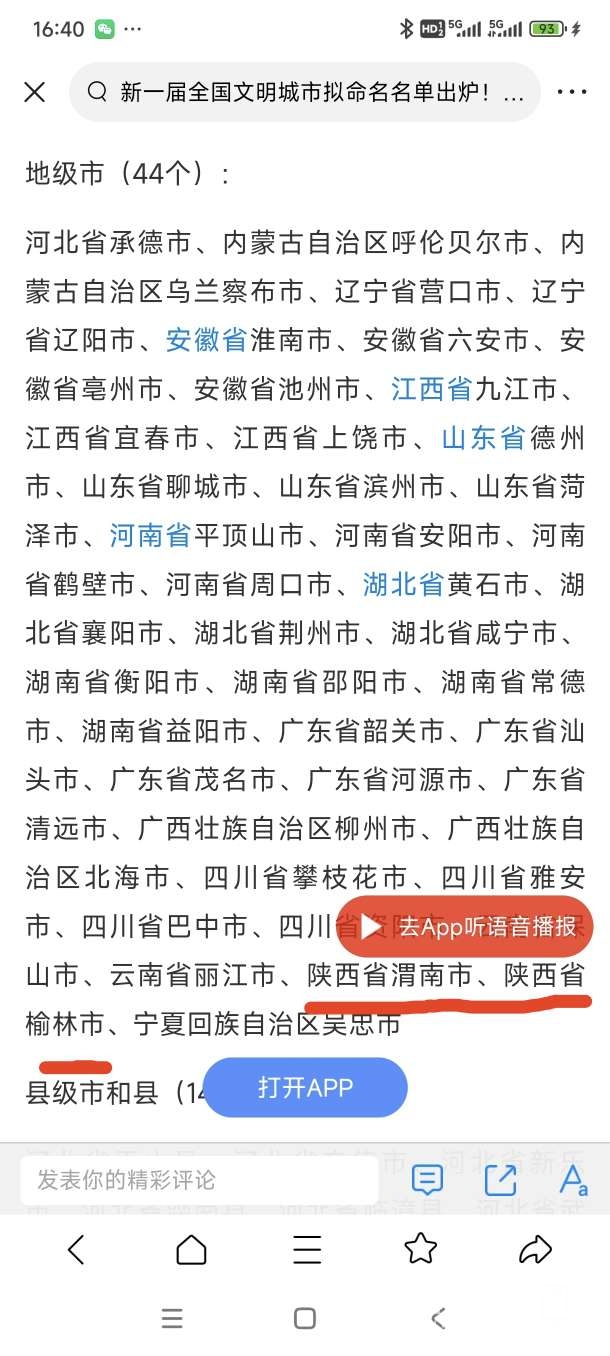Image resolution: width=610 pixels, height=1356 pixels.
Task: Open the browser menu
Action: (306, 1249)
